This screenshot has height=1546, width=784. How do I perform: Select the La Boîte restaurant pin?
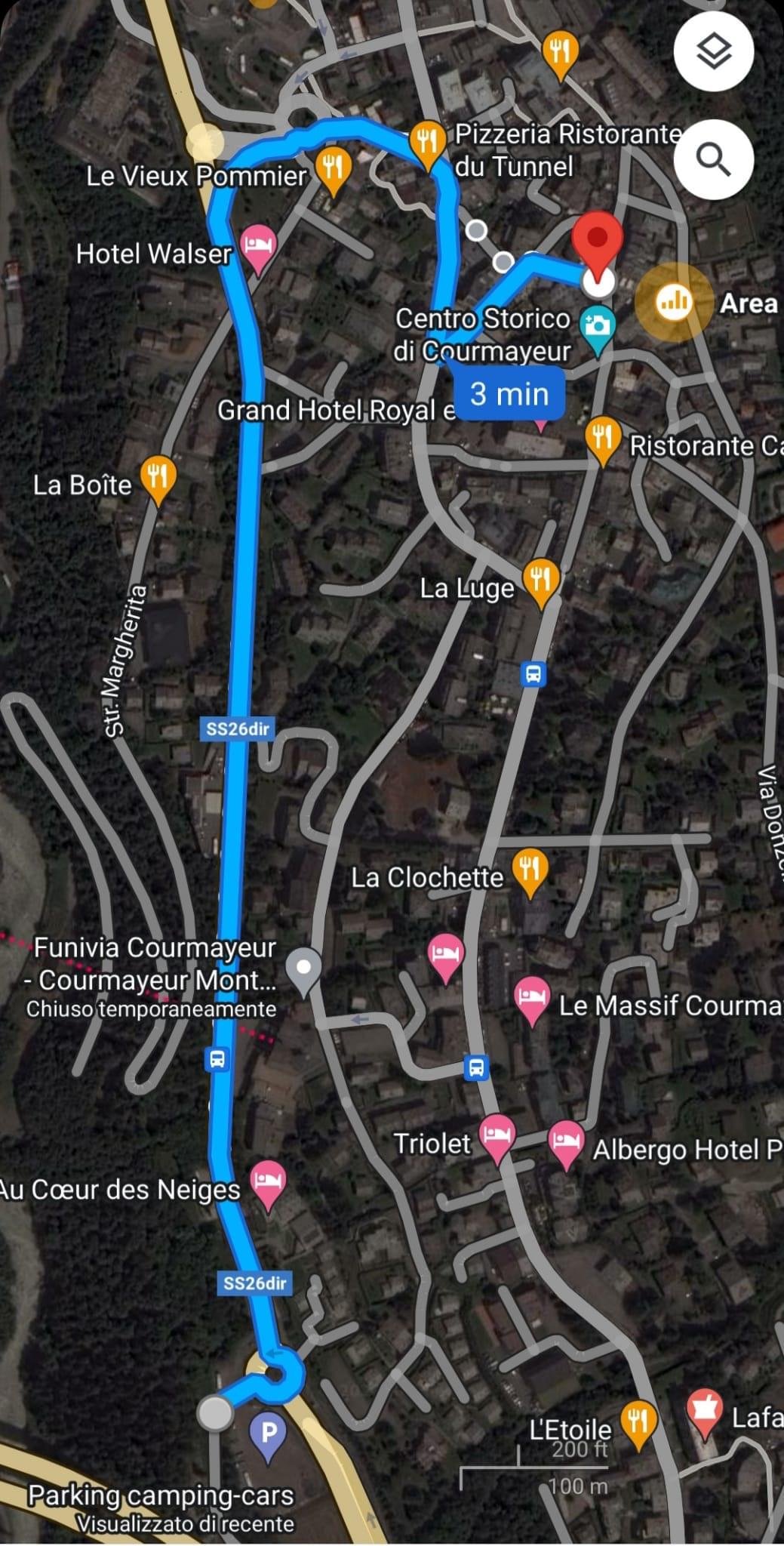pos(158,477)
